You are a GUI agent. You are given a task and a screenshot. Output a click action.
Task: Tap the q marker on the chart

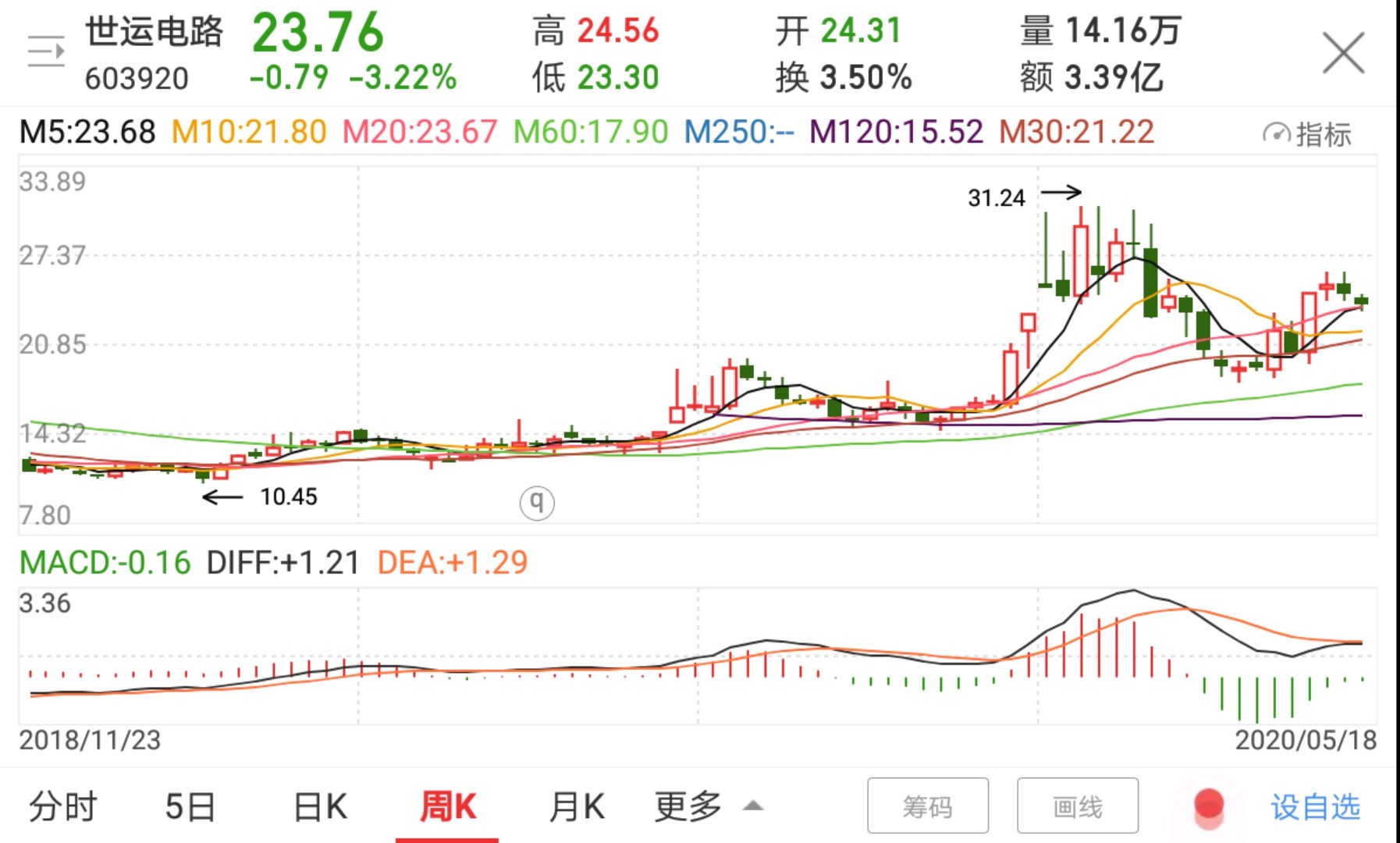[537, 502]
